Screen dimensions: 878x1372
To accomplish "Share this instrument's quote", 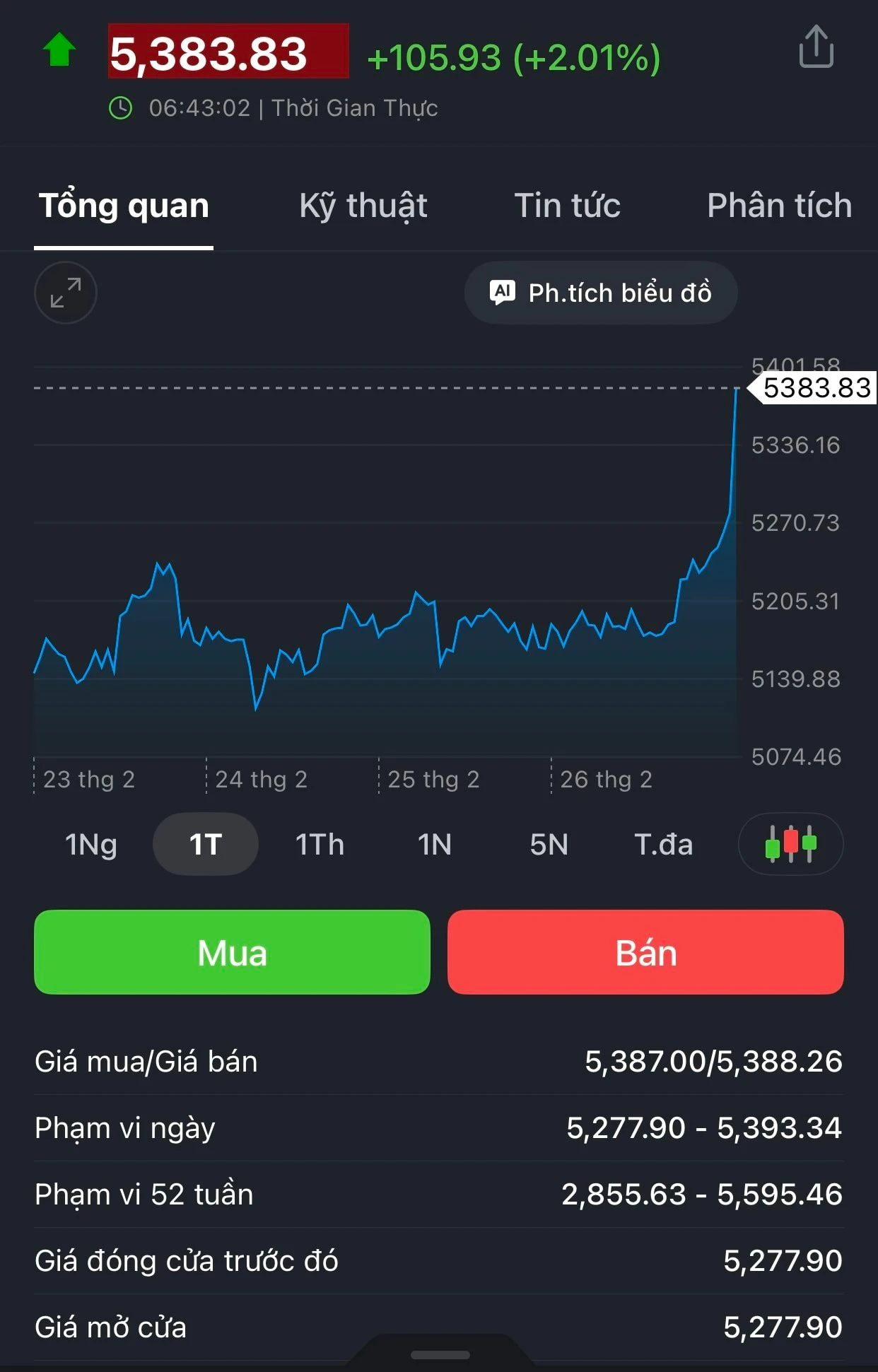I will 816,47.
